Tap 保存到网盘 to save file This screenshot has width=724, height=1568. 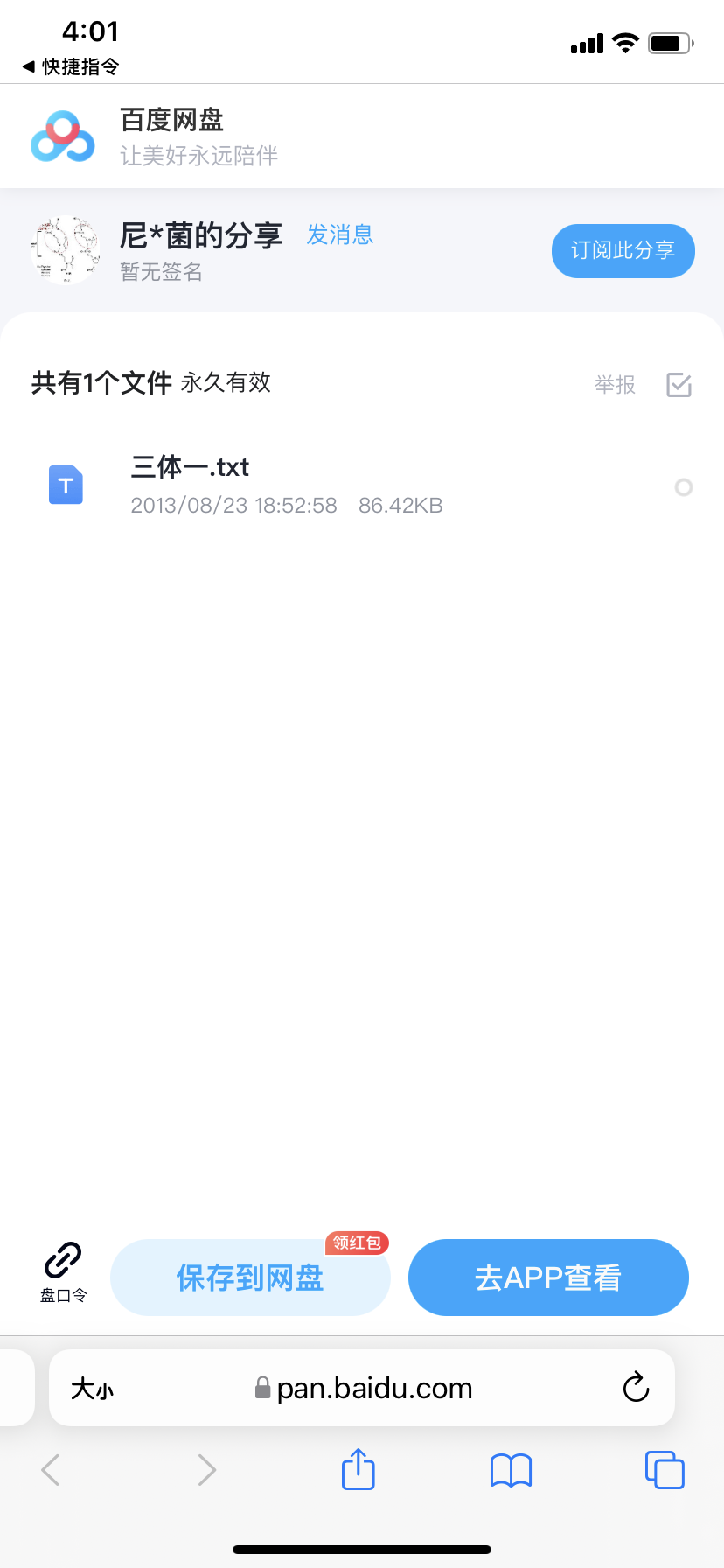point(250,1277)
